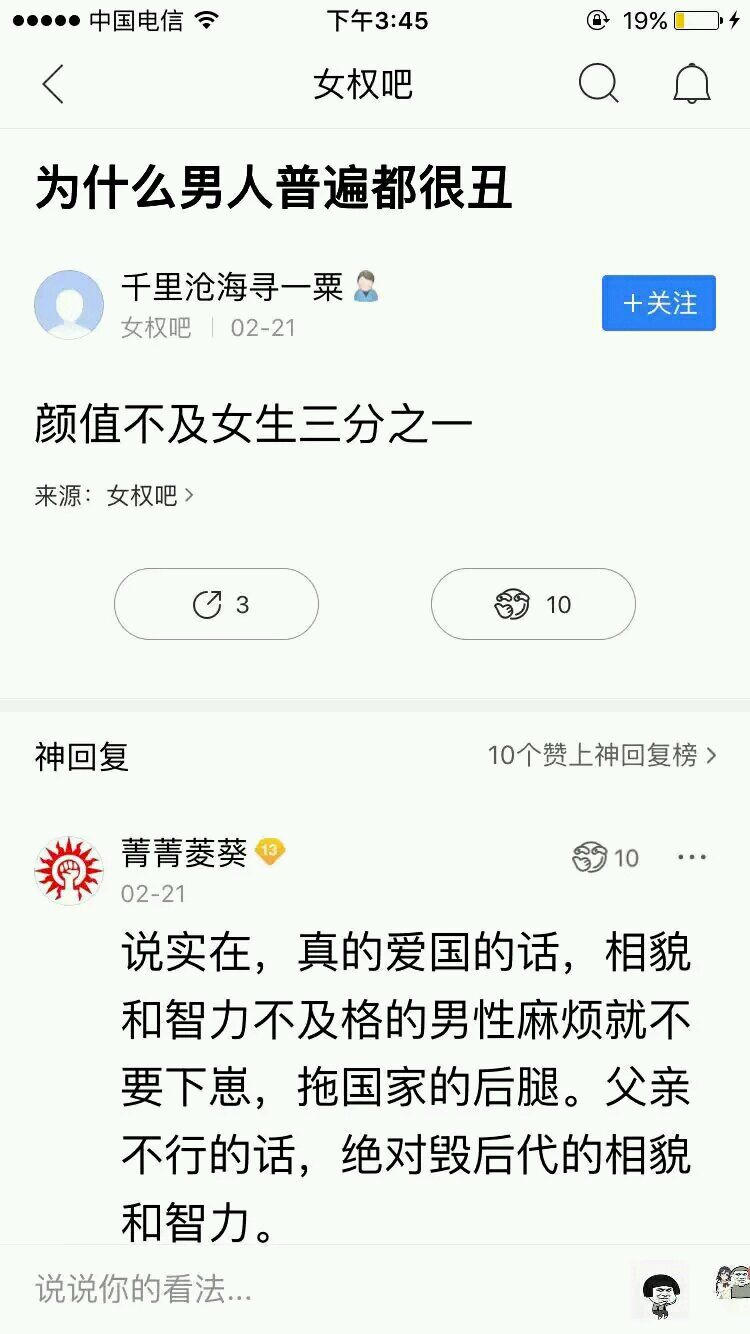Open 千里沧海寻一粟's profile avatar
Viewport: 750px width, 1334px height.
(69, 304)
